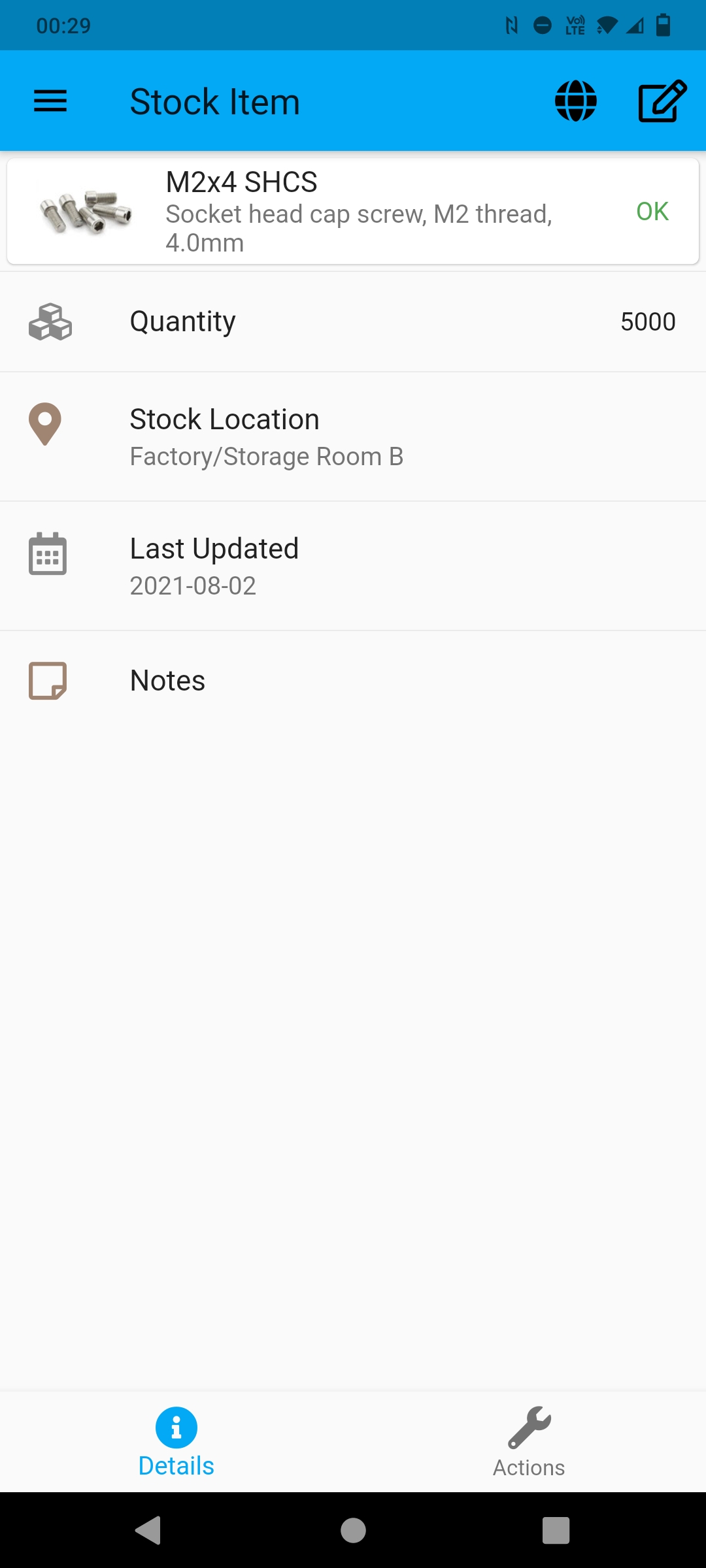The height and width of the screenshot is (1568, 706).
Task: Open the Notes row
Action: pos(353,681)
